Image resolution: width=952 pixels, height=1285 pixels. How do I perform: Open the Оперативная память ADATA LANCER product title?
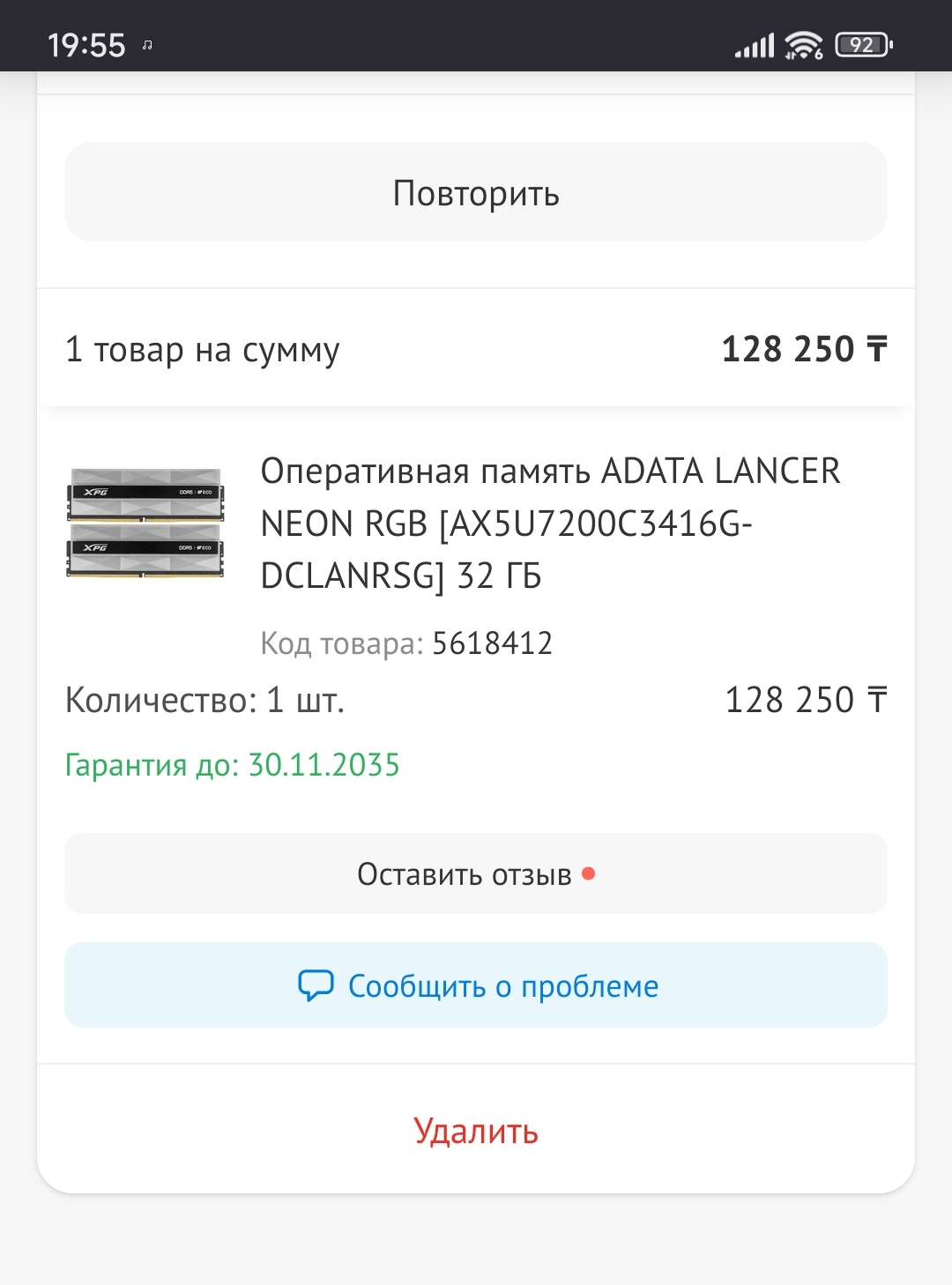(549, 523)
